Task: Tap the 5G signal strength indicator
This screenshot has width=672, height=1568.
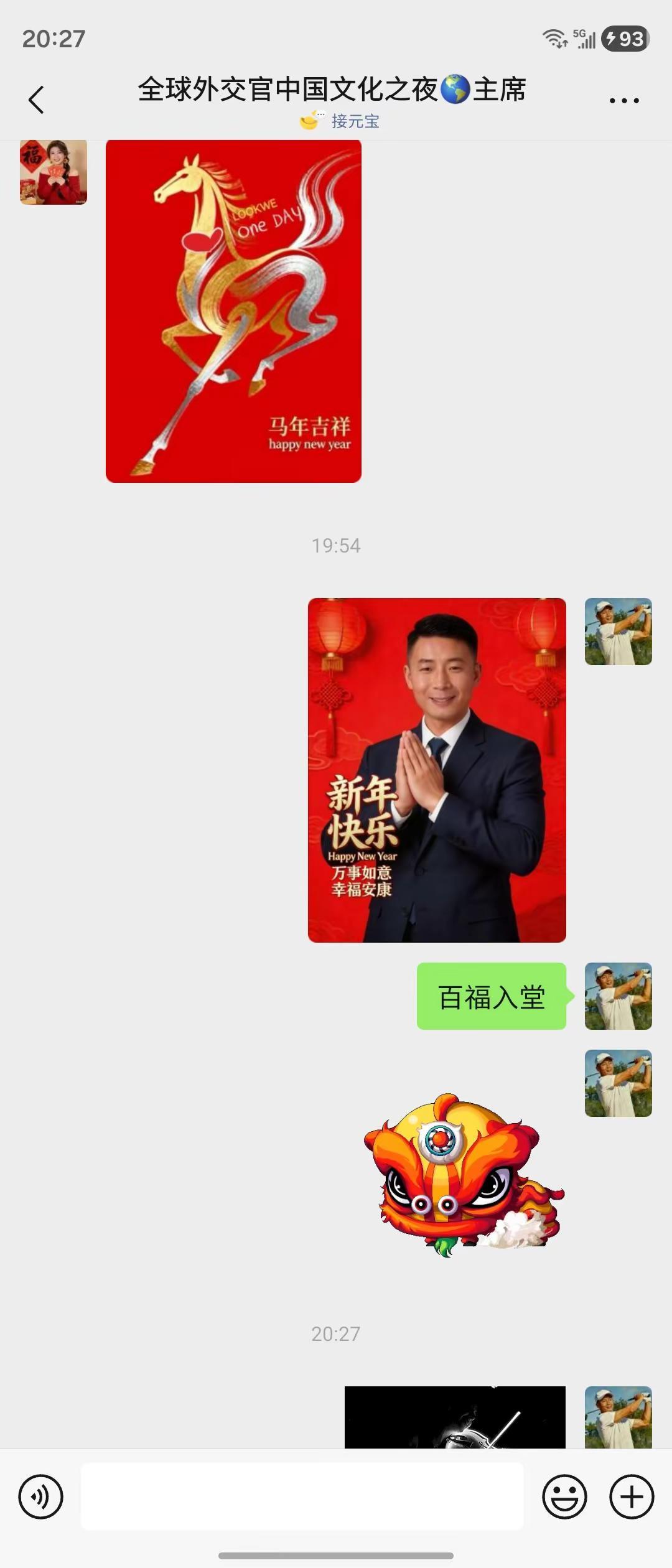Action: 585,39
